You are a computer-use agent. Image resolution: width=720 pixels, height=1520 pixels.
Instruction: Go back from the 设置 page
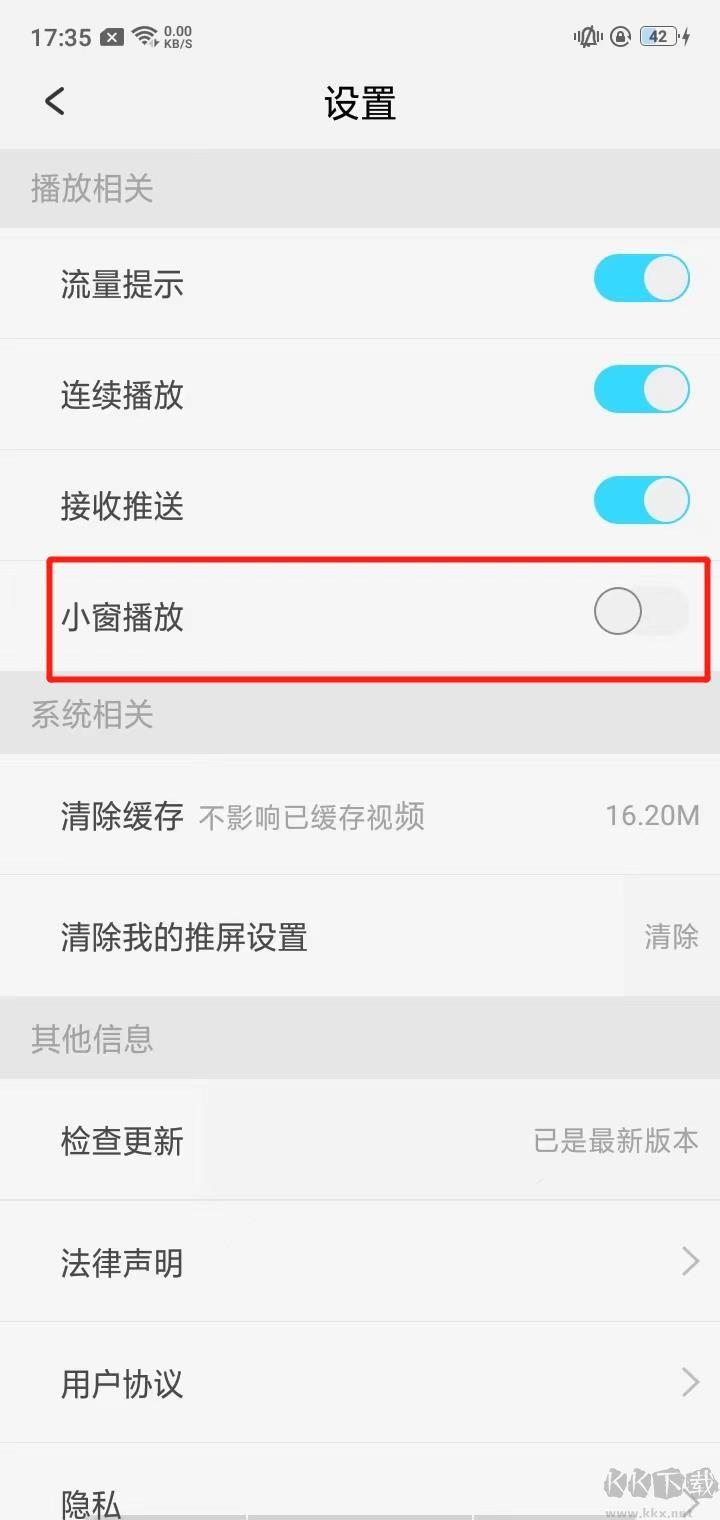tap(55, 101)
